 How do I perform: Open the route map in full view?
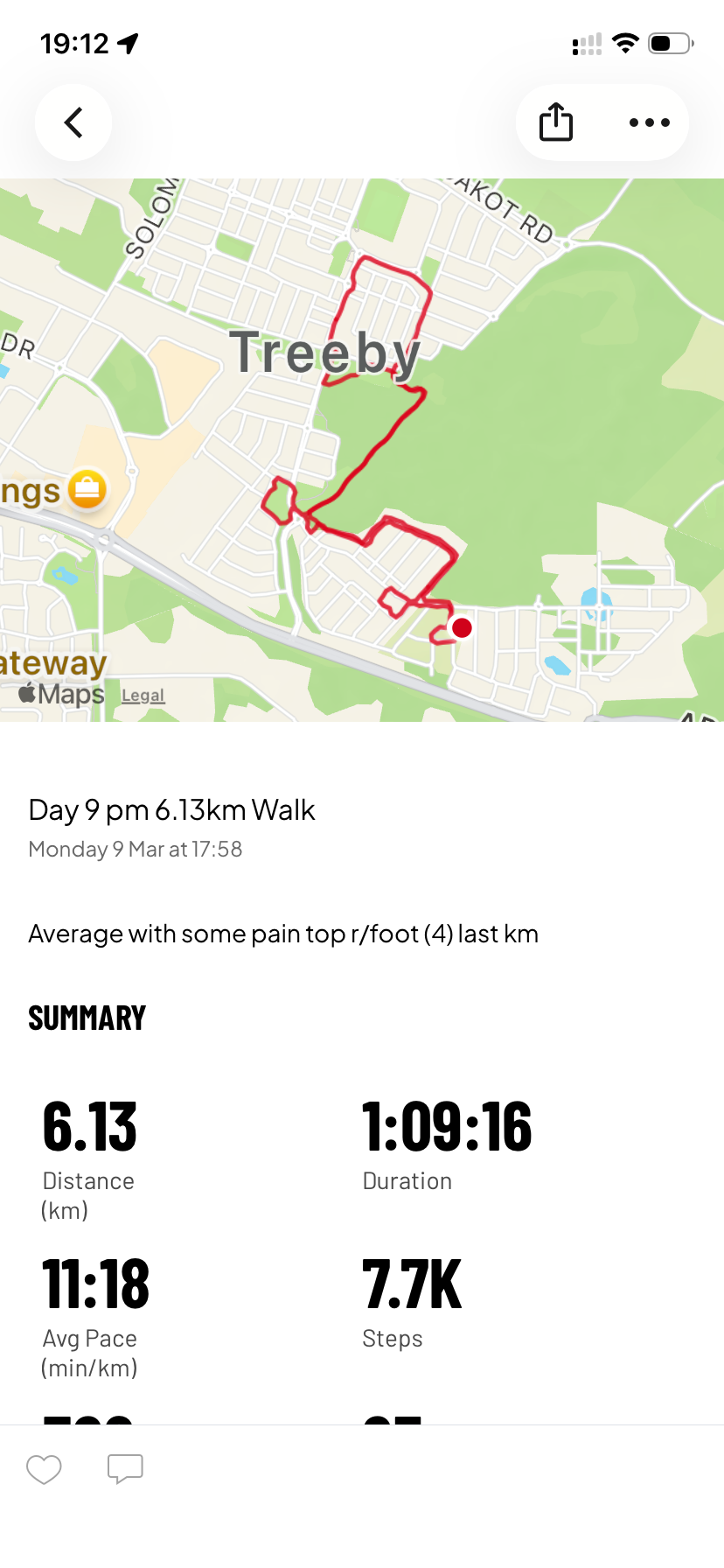(x=362, y=450)
